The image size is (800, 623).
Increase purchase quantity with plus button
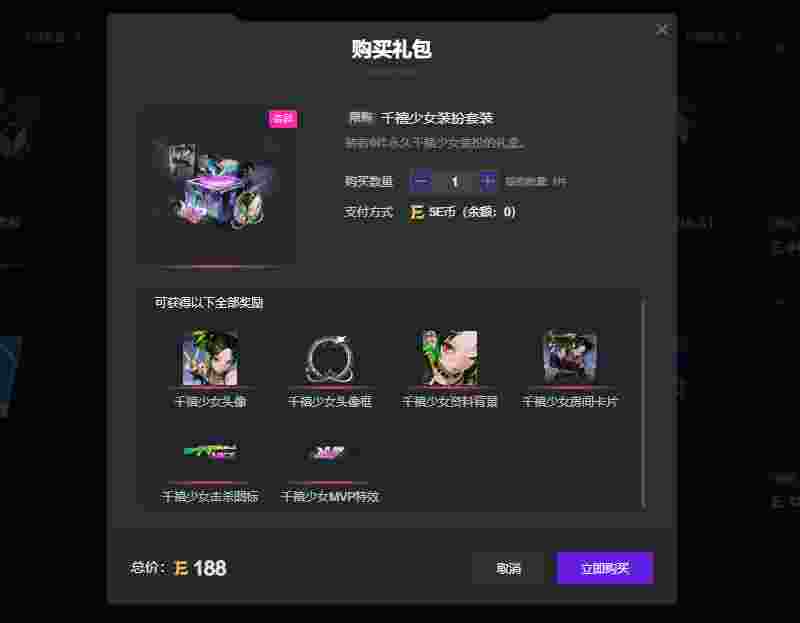tap(487, 181)
